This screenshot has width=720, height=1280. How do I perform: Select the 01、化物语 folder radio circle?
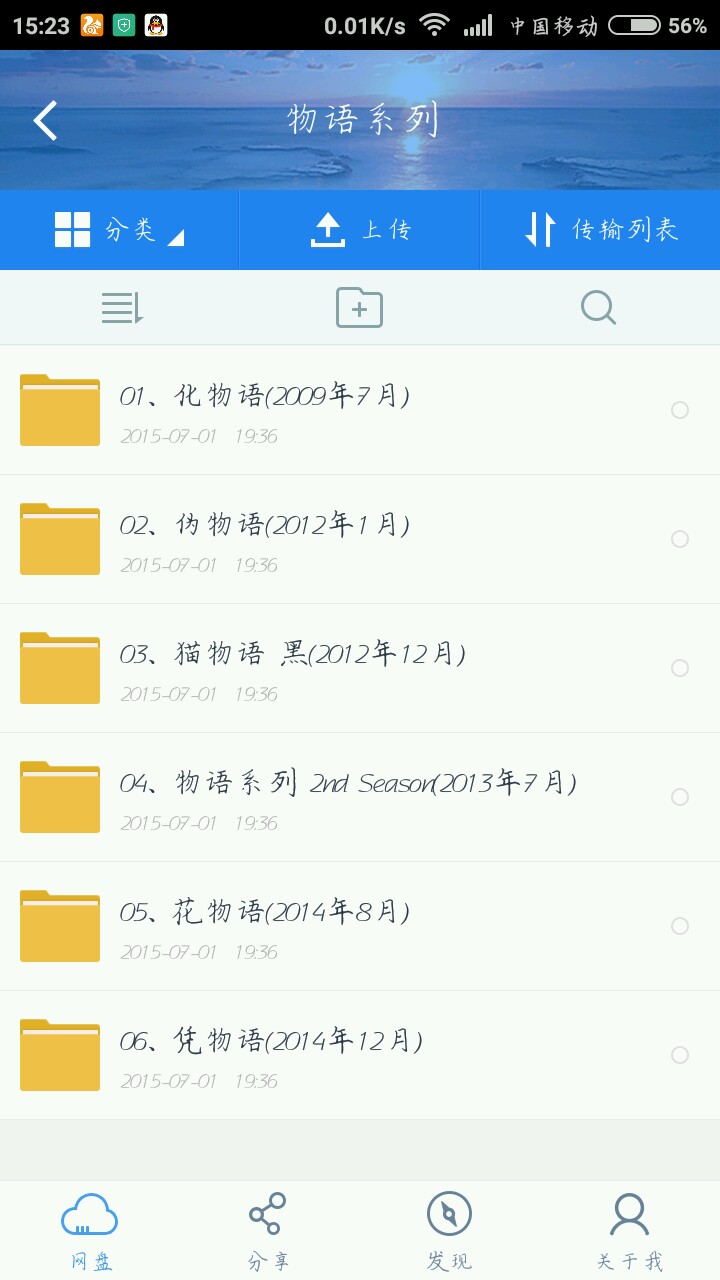(x=680, y=410)
